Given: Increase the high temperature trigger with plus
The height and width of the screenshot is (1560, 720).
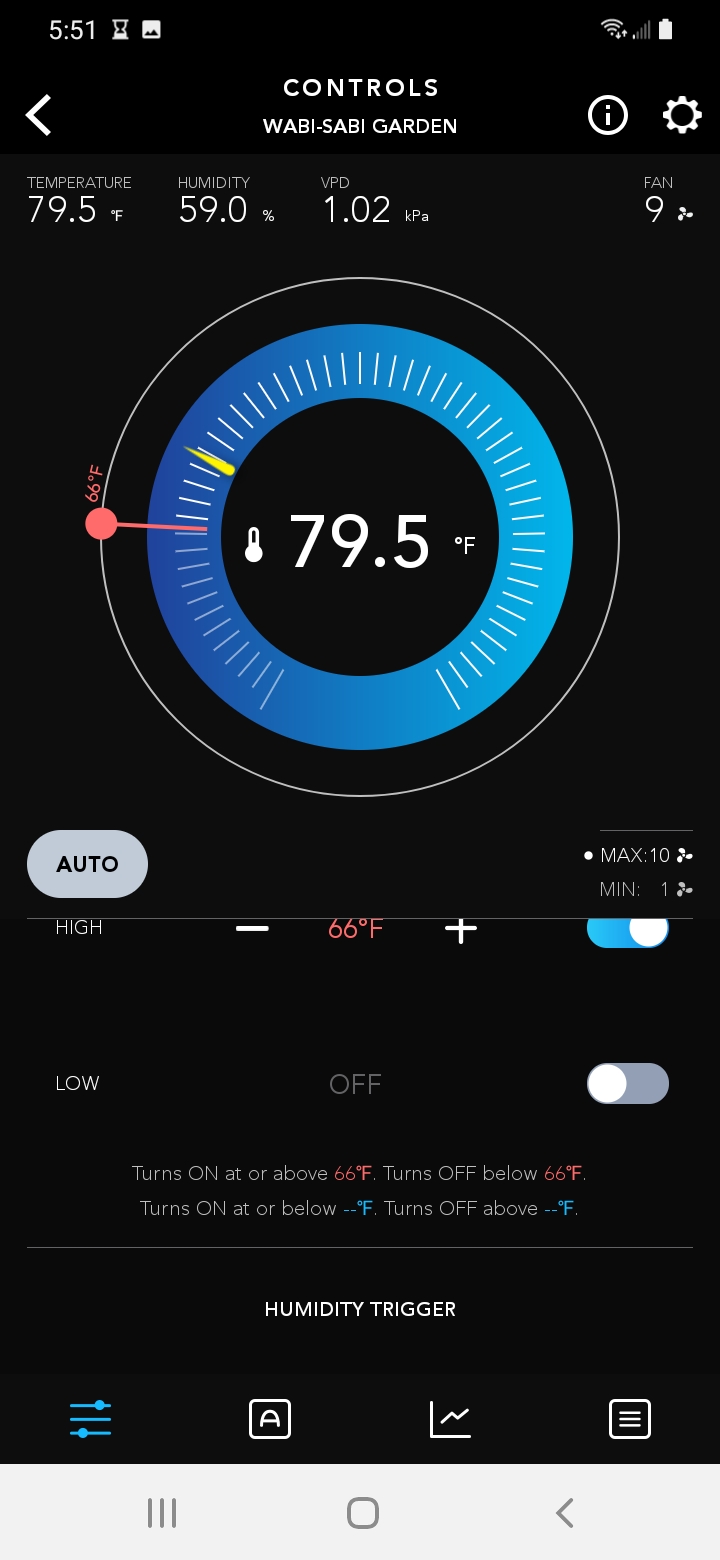Looking at the screenshot, I should click(x=460, y=930).
